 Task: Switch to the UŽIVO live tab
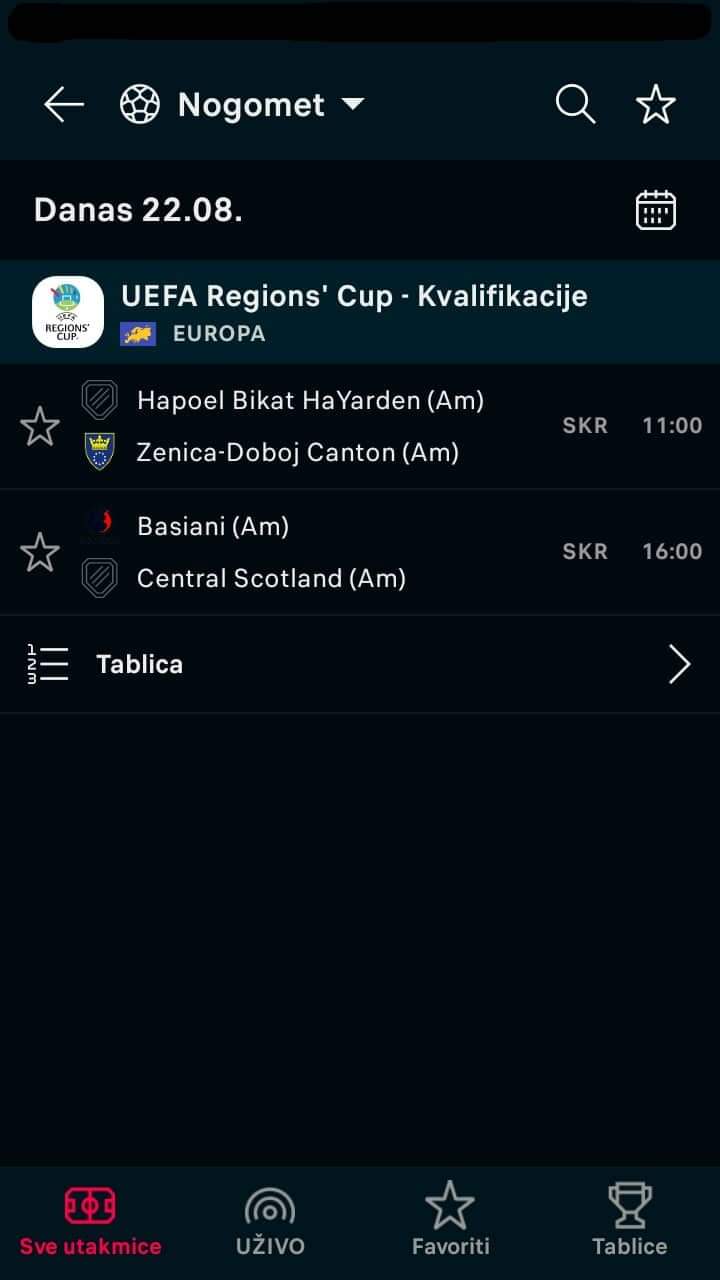pos(270,1222)
